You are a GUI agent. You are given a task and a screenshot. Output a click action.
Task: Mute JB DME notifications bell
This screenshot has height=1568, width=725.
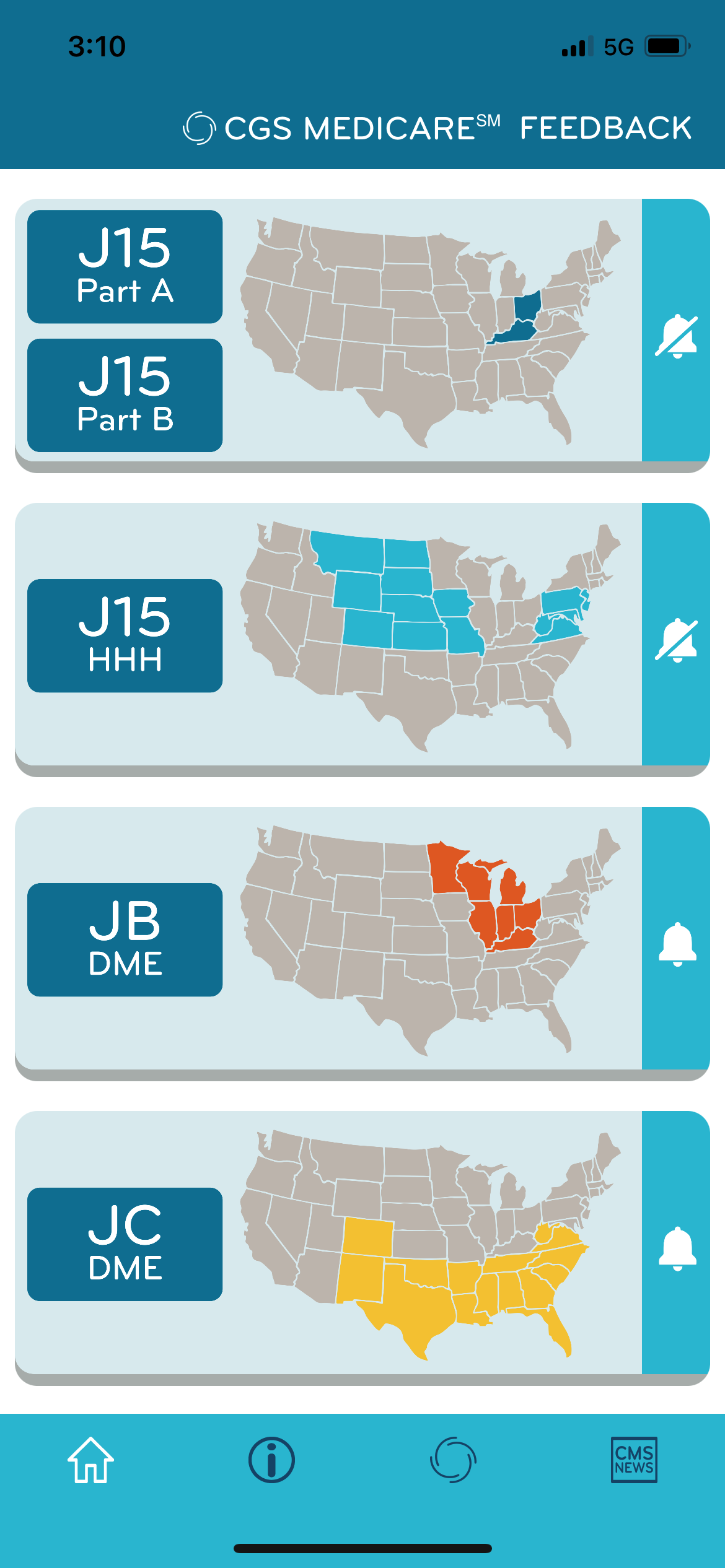click(x=676, y=944)
